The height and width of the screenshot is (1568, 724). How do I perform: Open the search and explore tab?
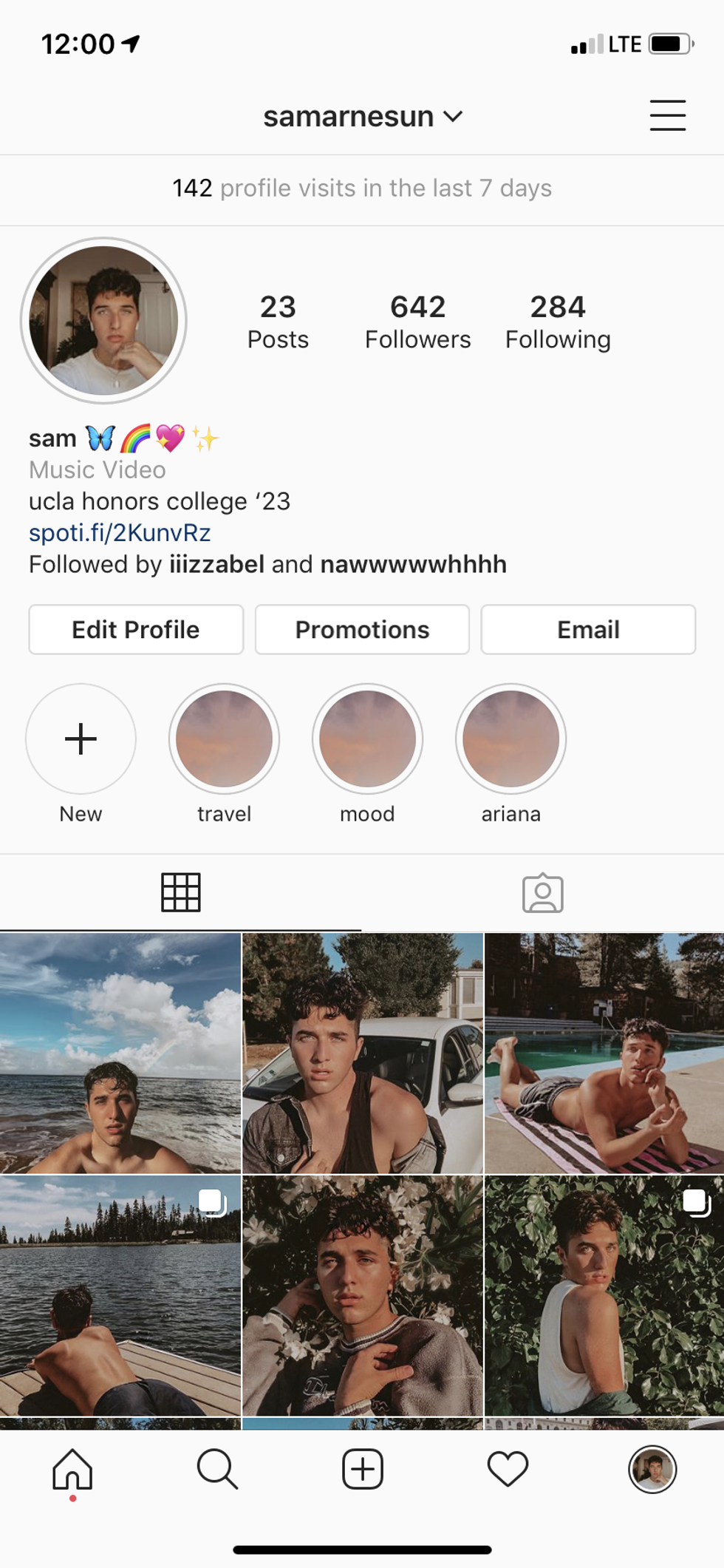(x=217, y=1468)
